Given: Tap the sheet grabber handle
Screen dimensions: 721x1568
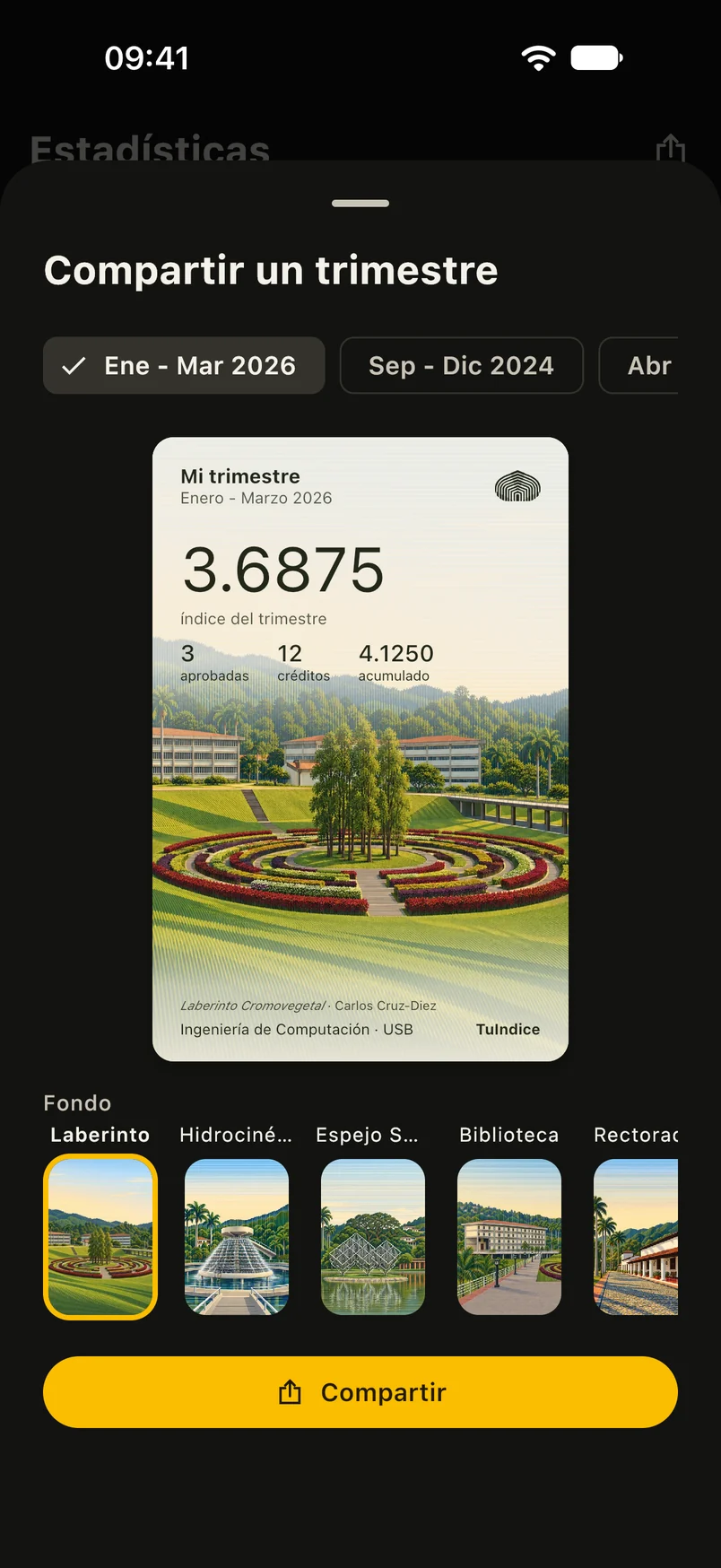Looking at the screenshot, I should point(360,204).
